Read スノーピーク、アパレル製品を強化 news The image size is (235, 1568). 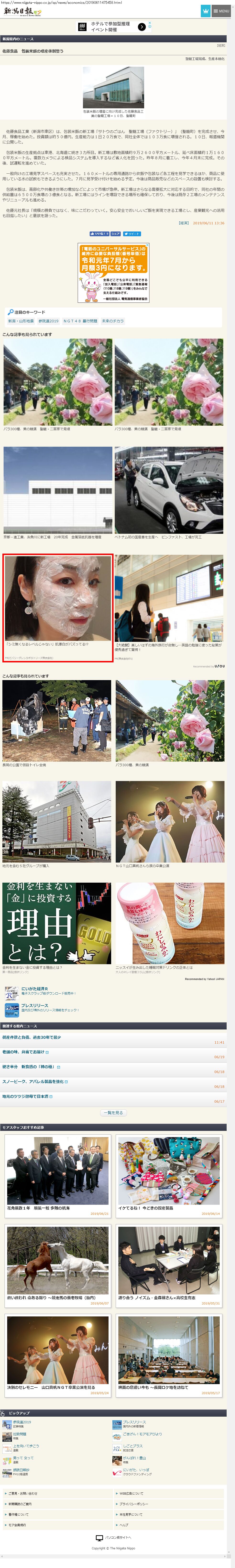coord(33,1082)
